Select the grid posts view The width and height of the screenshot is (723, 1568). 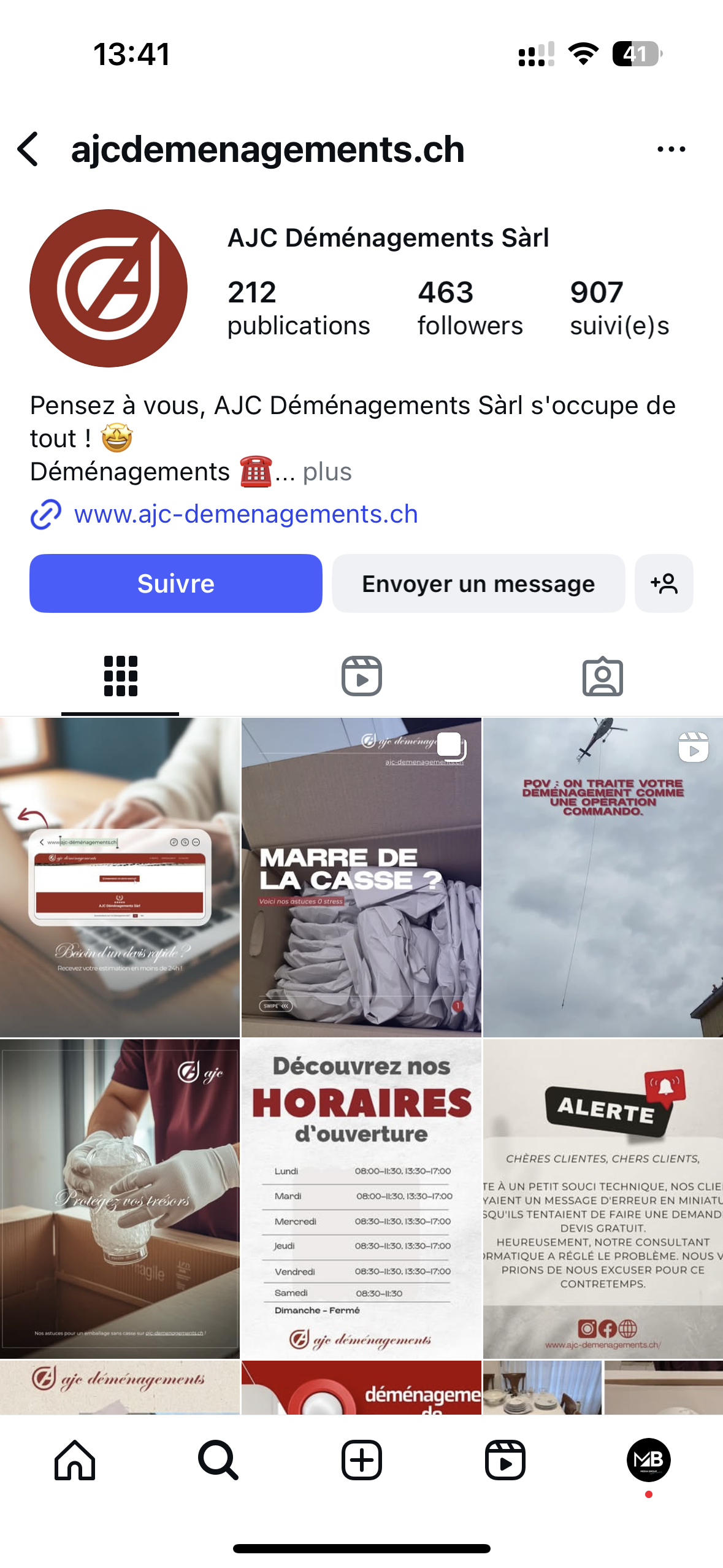[x=120, y=675]
